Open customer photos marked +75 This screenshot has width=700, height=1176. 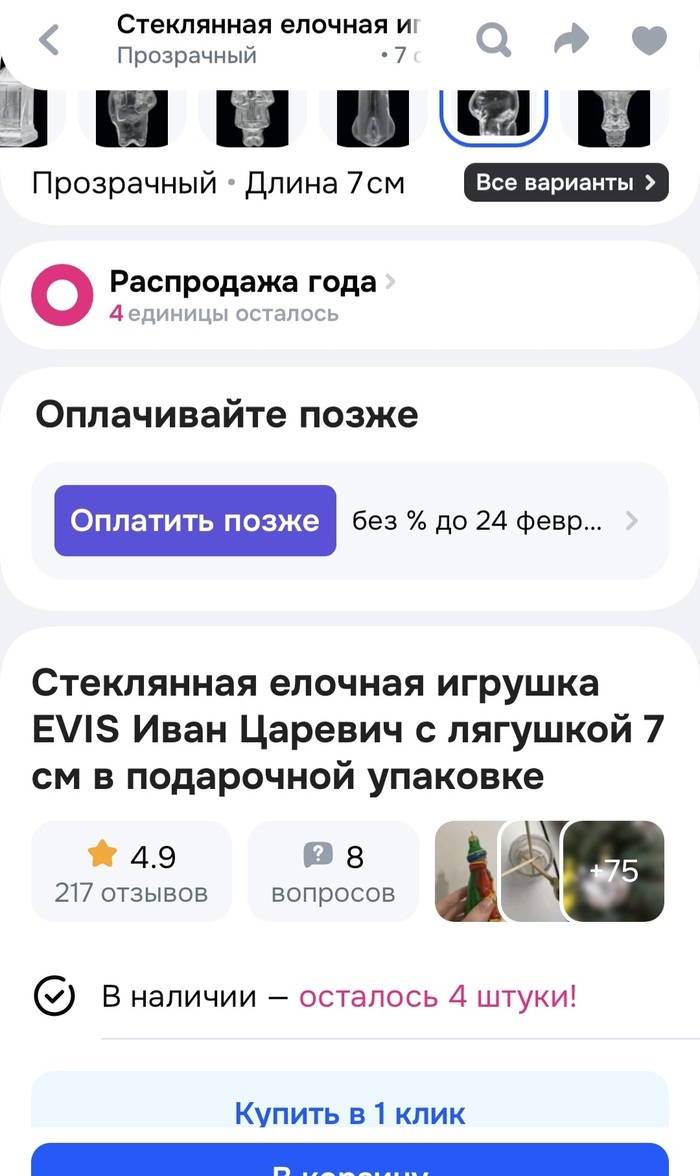tap(614, 871)
